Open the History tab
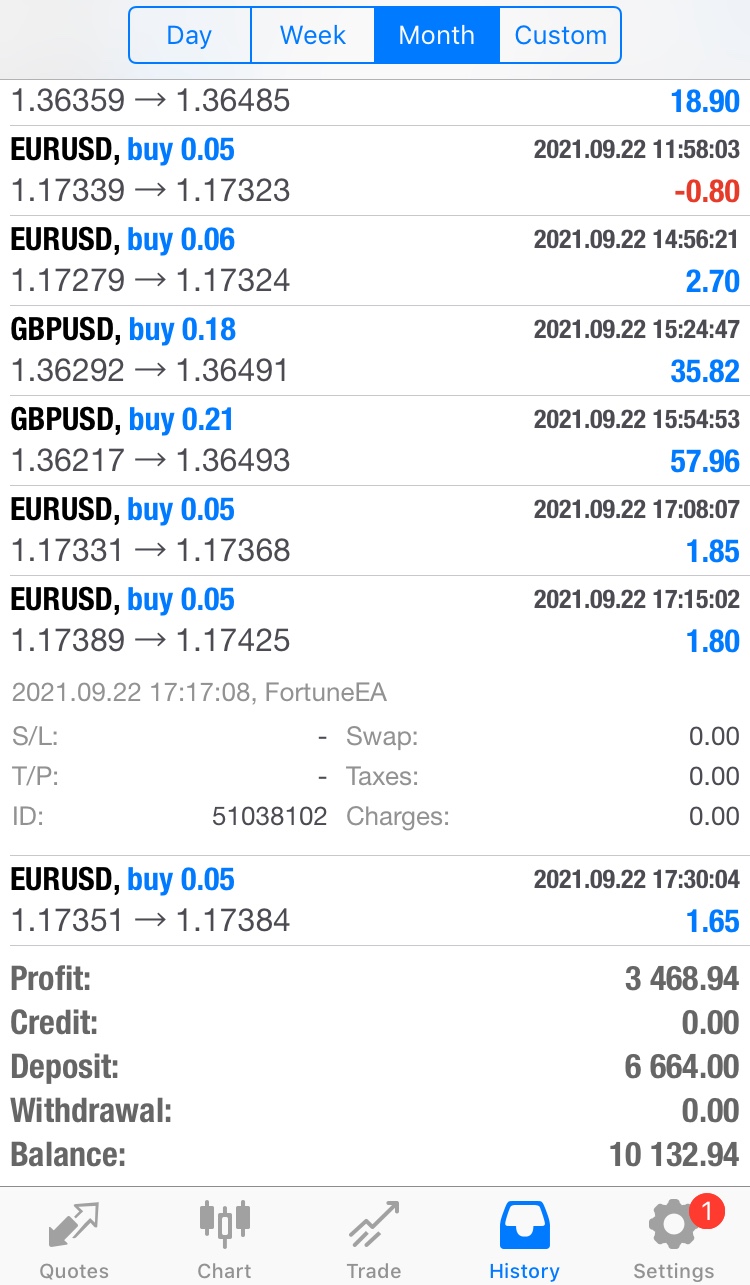Viewport: 750px width, 1285px height. click(524, 1238)
